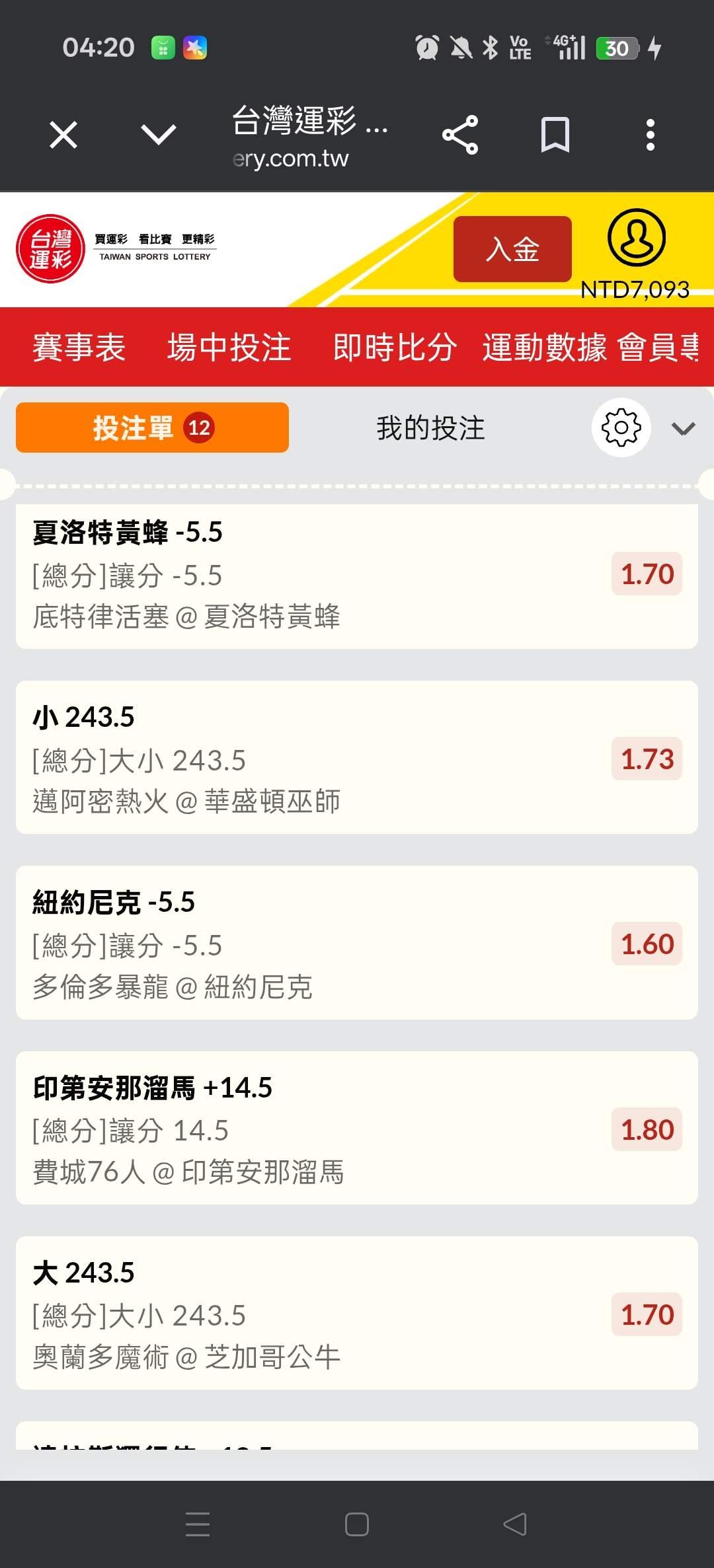Go to 賽事表 schedule tab
The height and width of the screenshot is (1568, 714).
pos(79,348)
